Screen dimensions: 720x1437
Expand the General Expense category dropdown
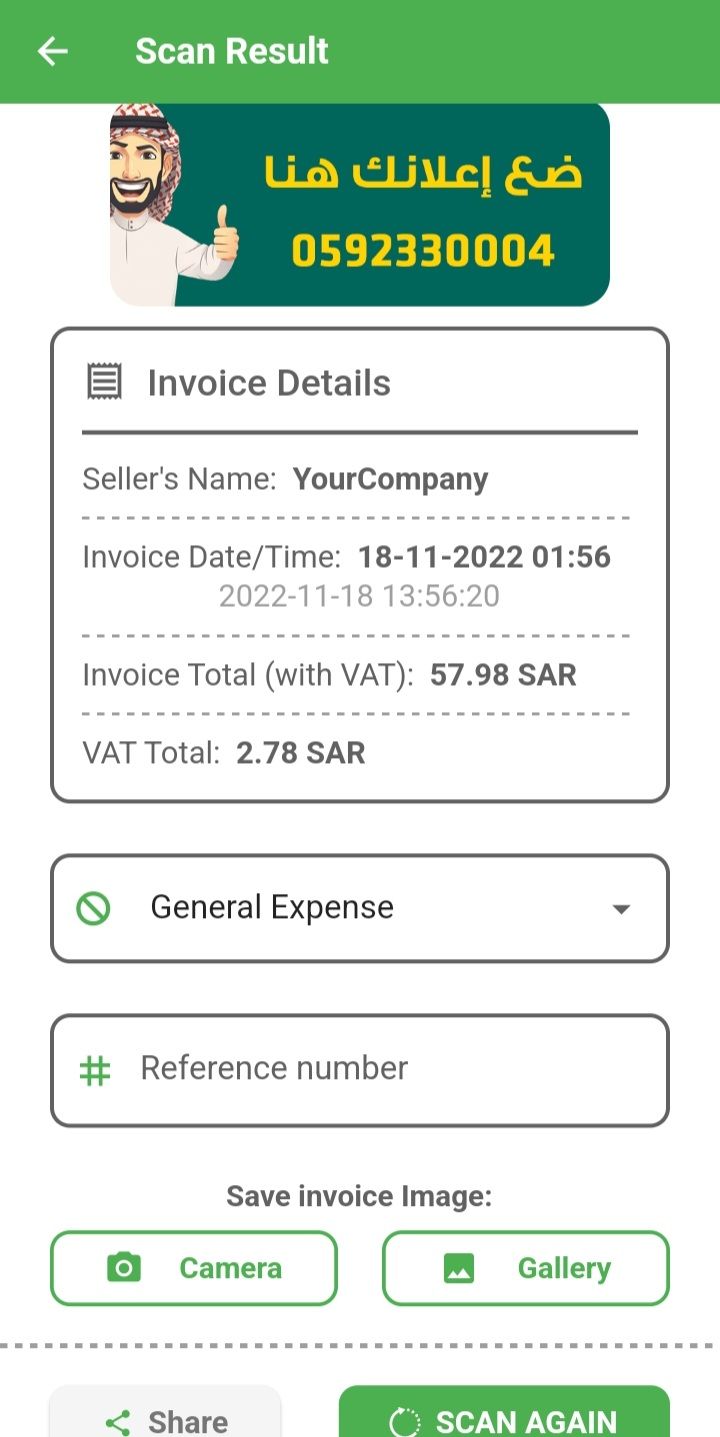click(x=360, y=908)
